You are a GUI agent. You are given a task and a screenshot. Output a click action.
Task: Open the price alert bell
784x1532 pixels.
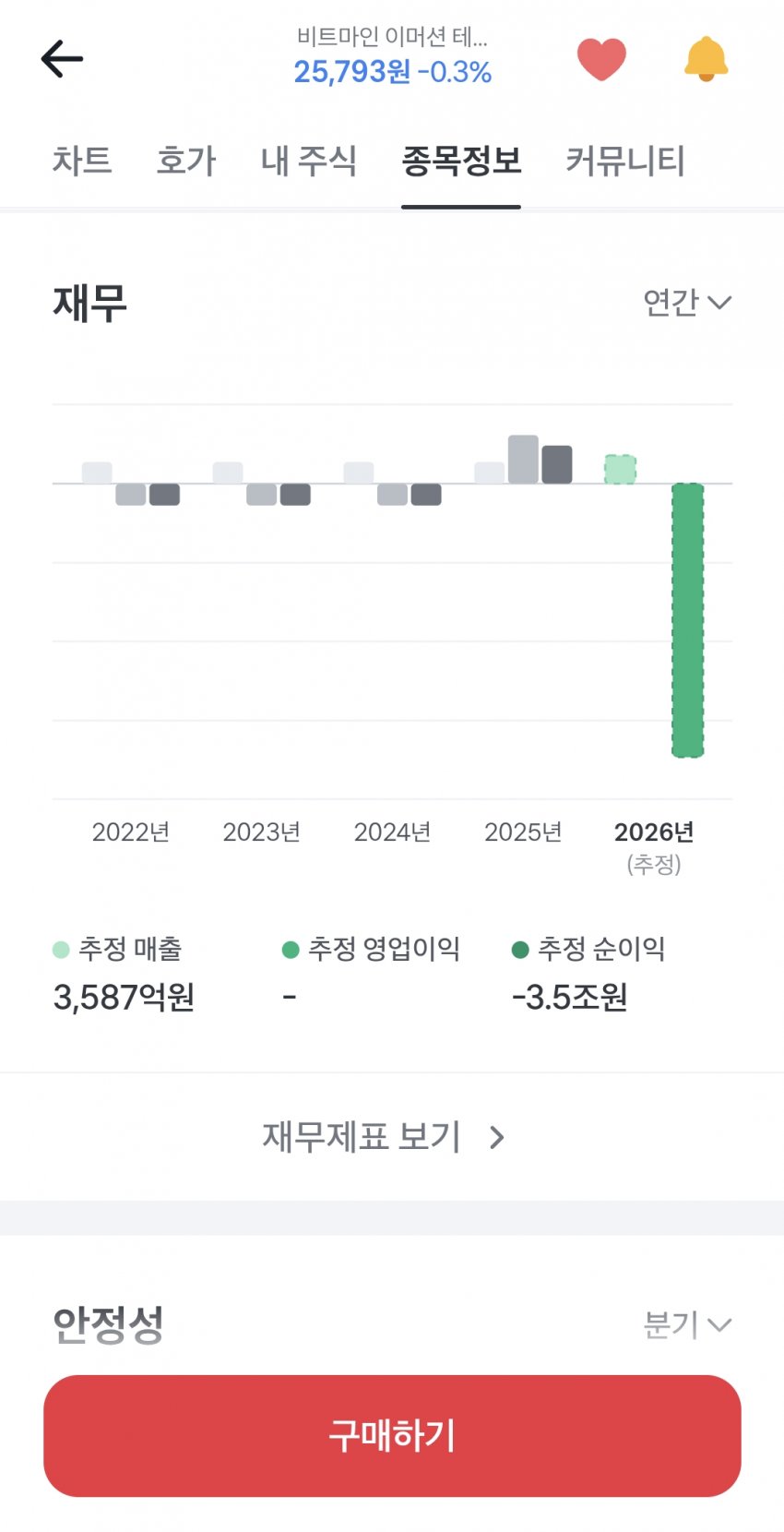point(706,59)
